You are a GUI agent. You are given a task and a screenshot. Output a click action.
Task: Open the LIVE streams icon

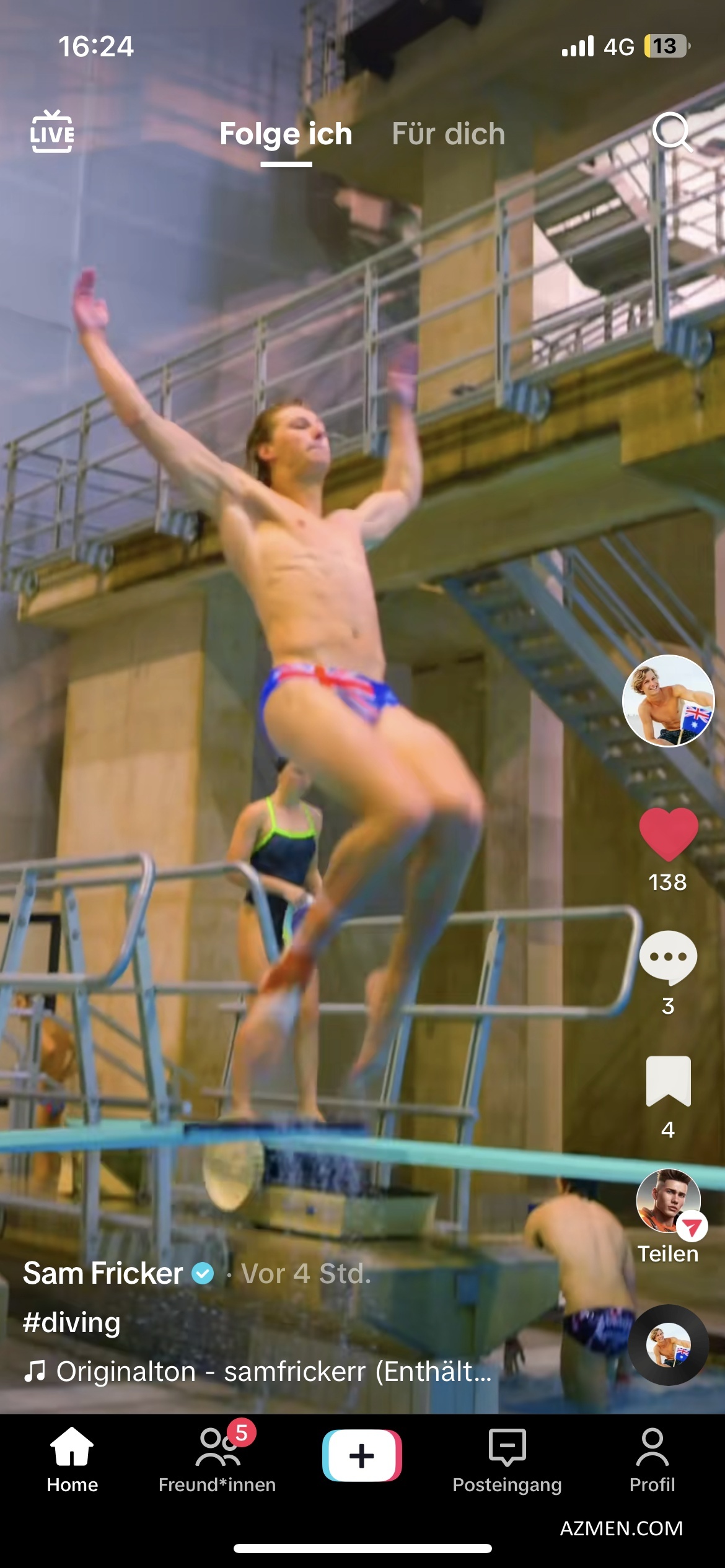coord(53,132)
